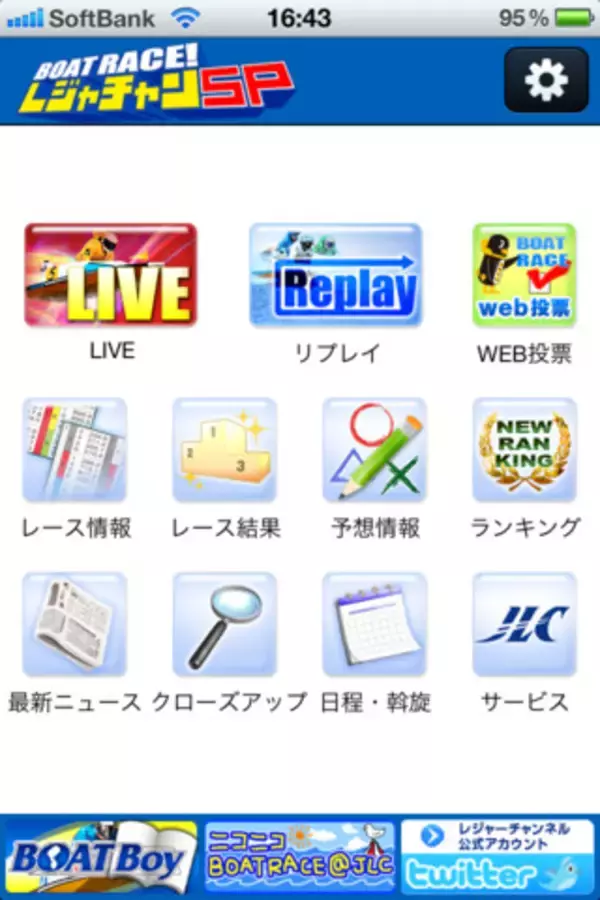
Task: Open 日程・斡旋 schedule calendar
Action: tap(375, 626)
